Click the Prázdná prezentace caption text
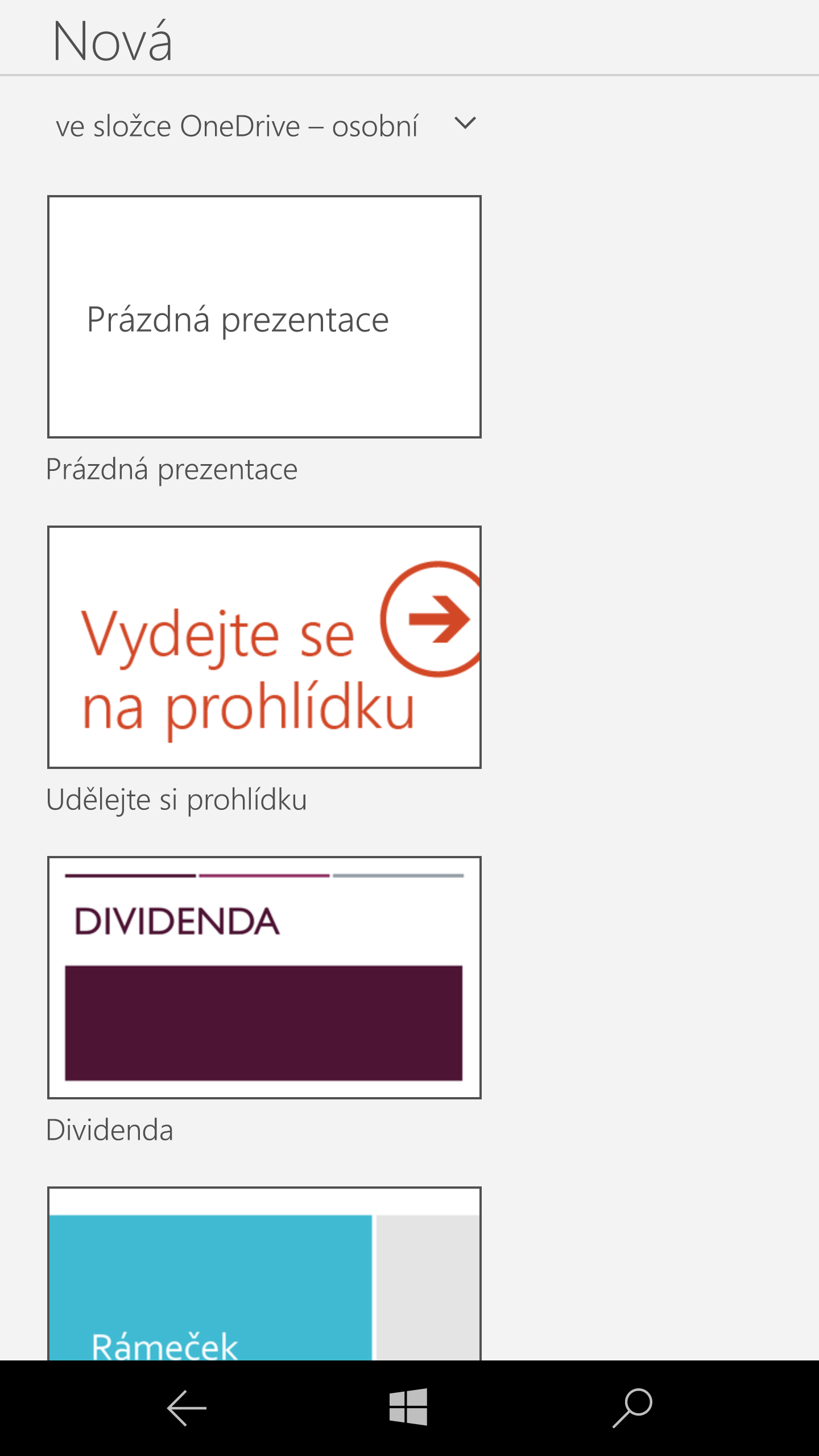The width and height of the screenshot is (819, 1456). 172,469
